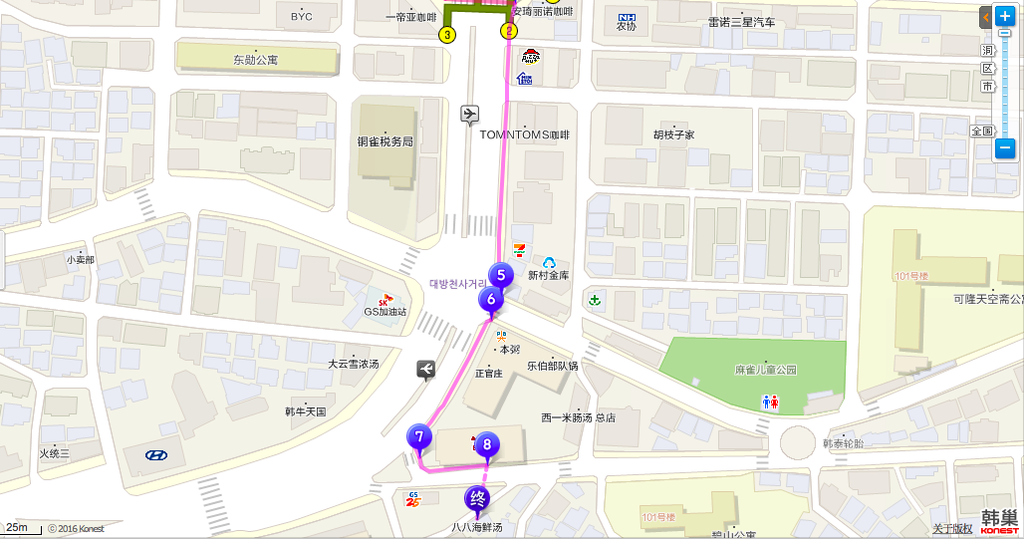Jump to the 全国 zoom level

(x=982, y=131)
